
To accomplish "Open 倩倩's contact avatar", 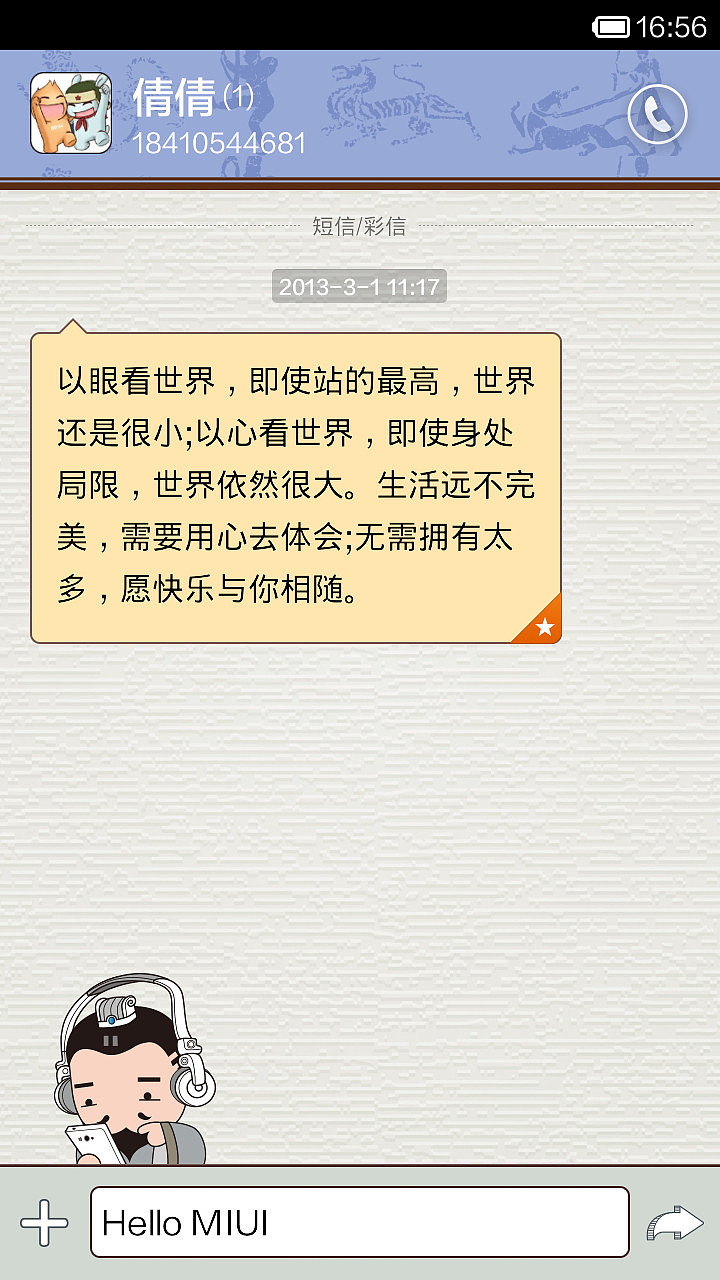I will [x=71, y=113].
